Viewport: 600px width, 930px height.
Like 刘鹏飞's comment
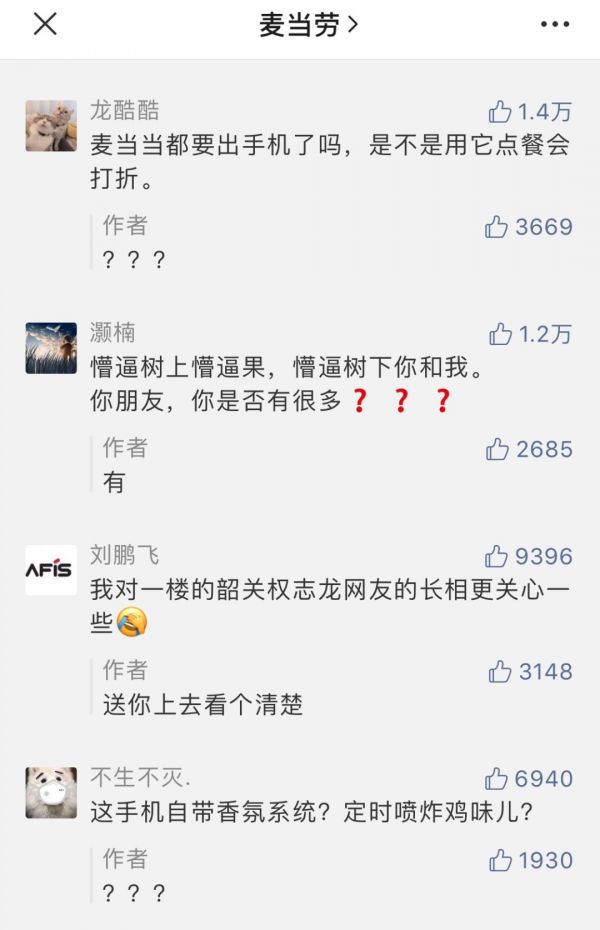(x=497, y=557)
